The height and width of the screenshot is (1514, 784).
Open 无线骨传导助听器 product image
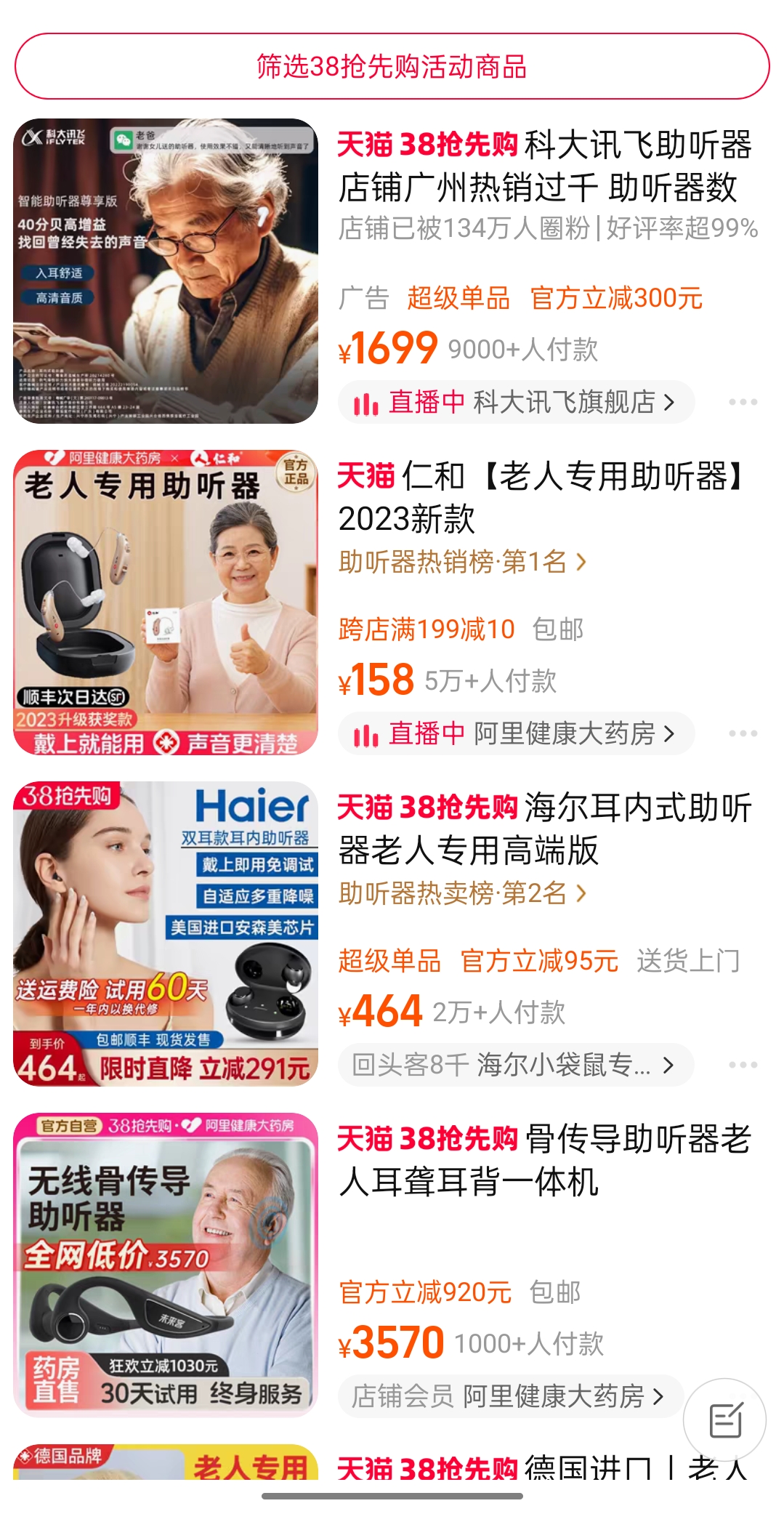coord(166,1265)
